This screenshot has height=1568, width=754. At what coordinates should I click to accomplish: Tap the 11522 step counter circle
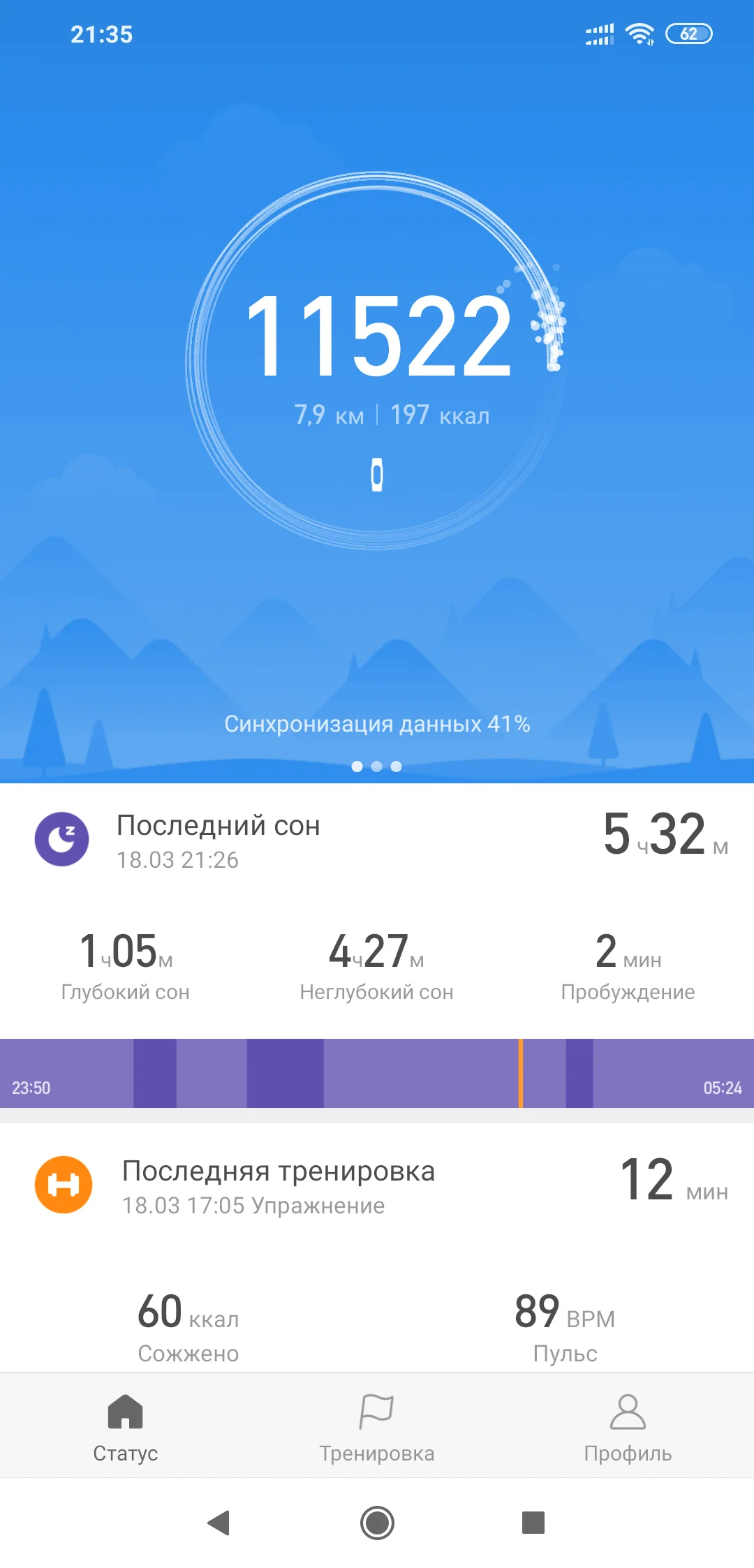(377, 335)
